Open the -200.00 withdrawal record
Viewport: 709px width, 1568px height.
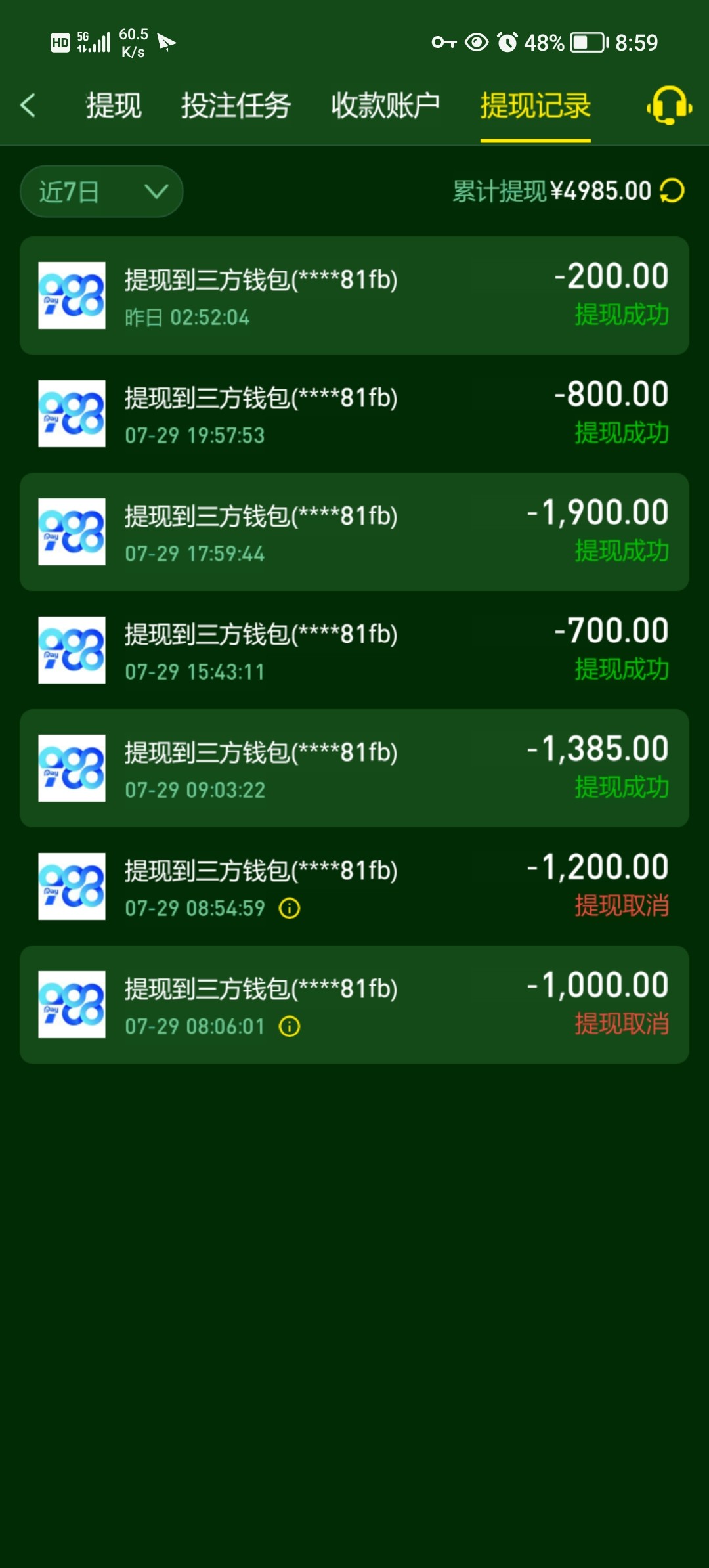pyautogui.click(x=354, y=295)
